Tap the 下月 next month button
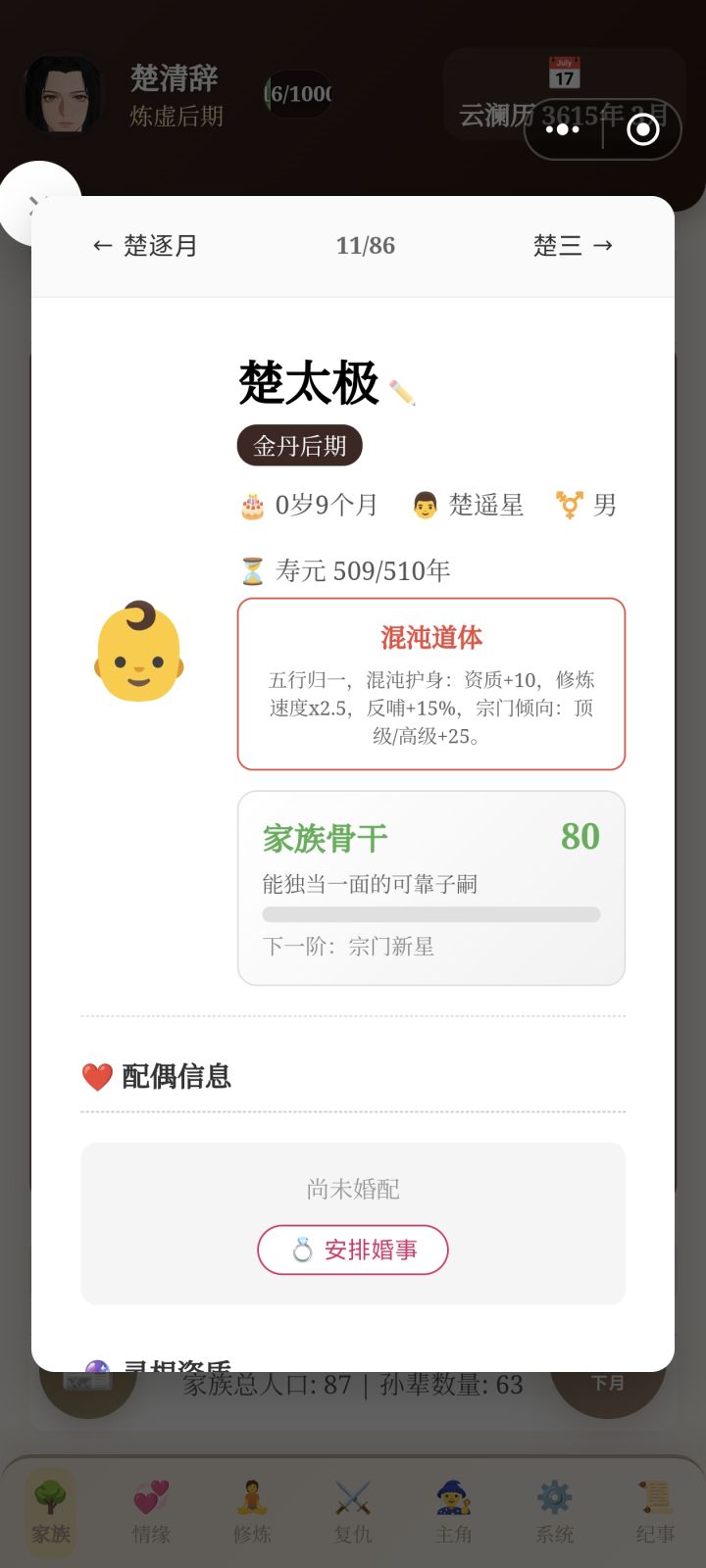Image resolution: width=706 pixels, height=1568 pixels. click(x=610, y=1382)
